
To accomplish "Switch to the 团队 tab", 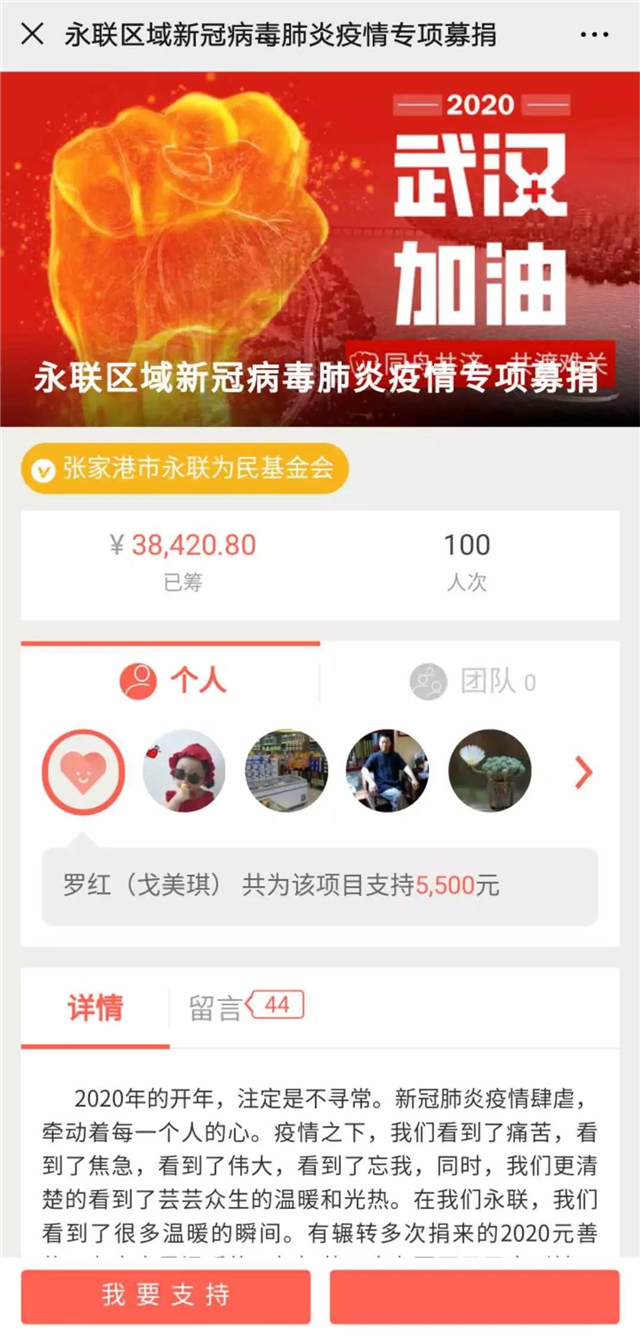I will pyautogui.click(x=472, y=682).
